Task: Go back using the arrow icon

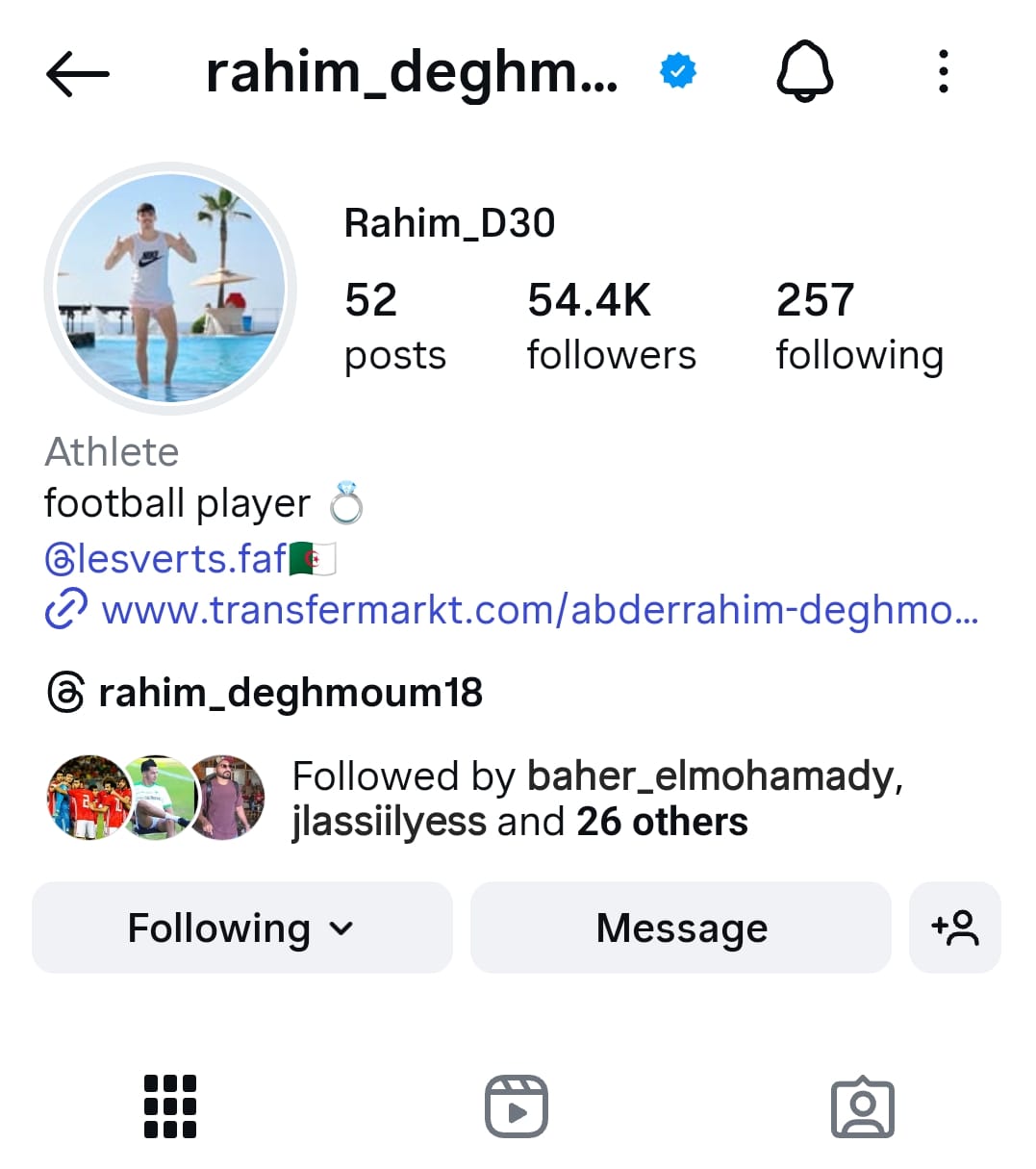Action: click(x=77, y=73)
